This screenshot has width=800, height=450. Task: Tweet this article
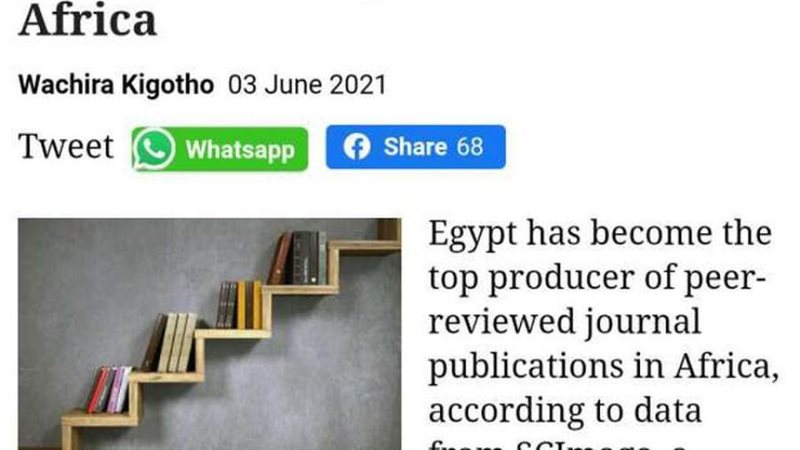point(66,148)
